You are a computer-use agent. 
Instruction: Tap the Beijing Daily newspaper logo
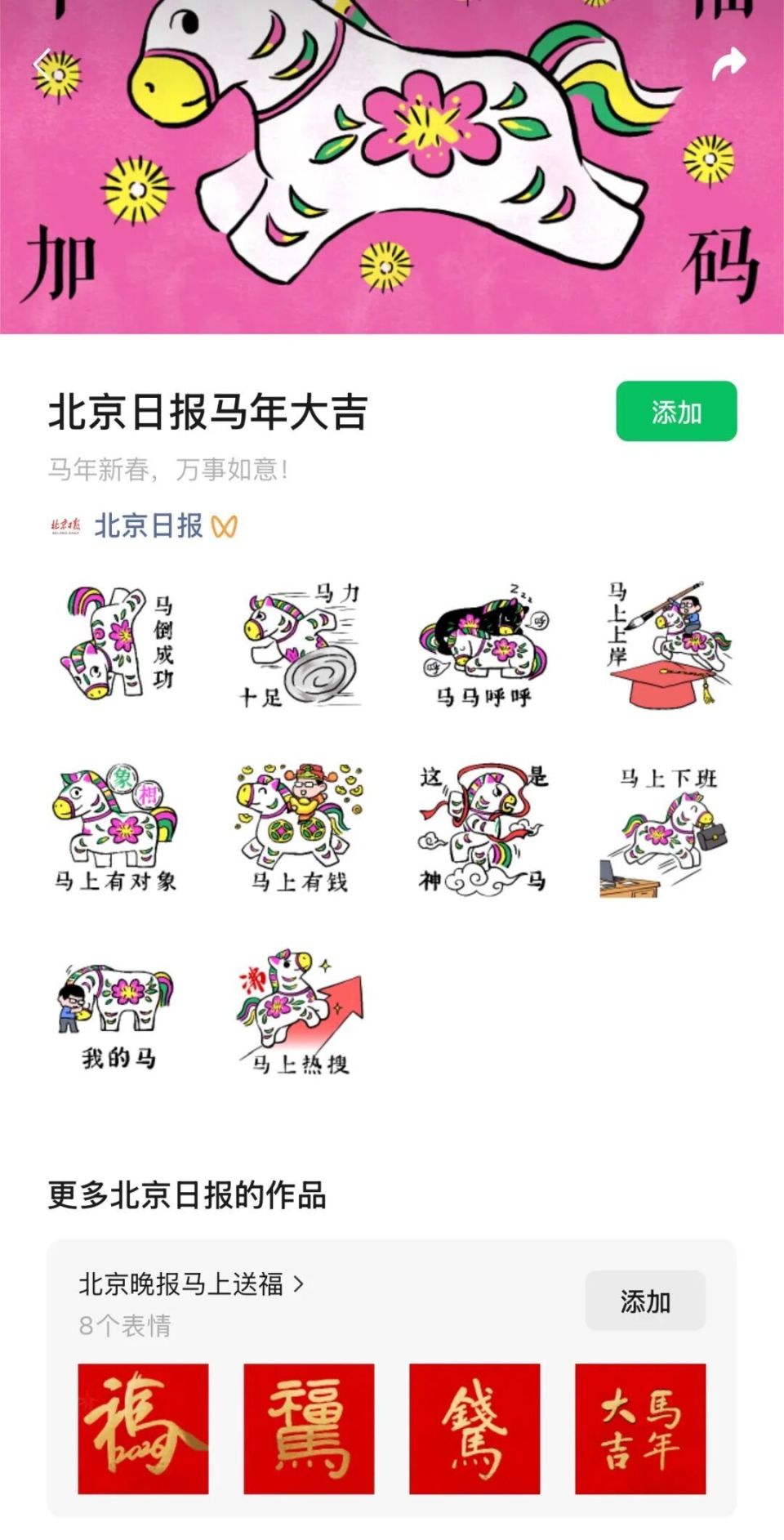pyautogui.click(x=65, y=526)
